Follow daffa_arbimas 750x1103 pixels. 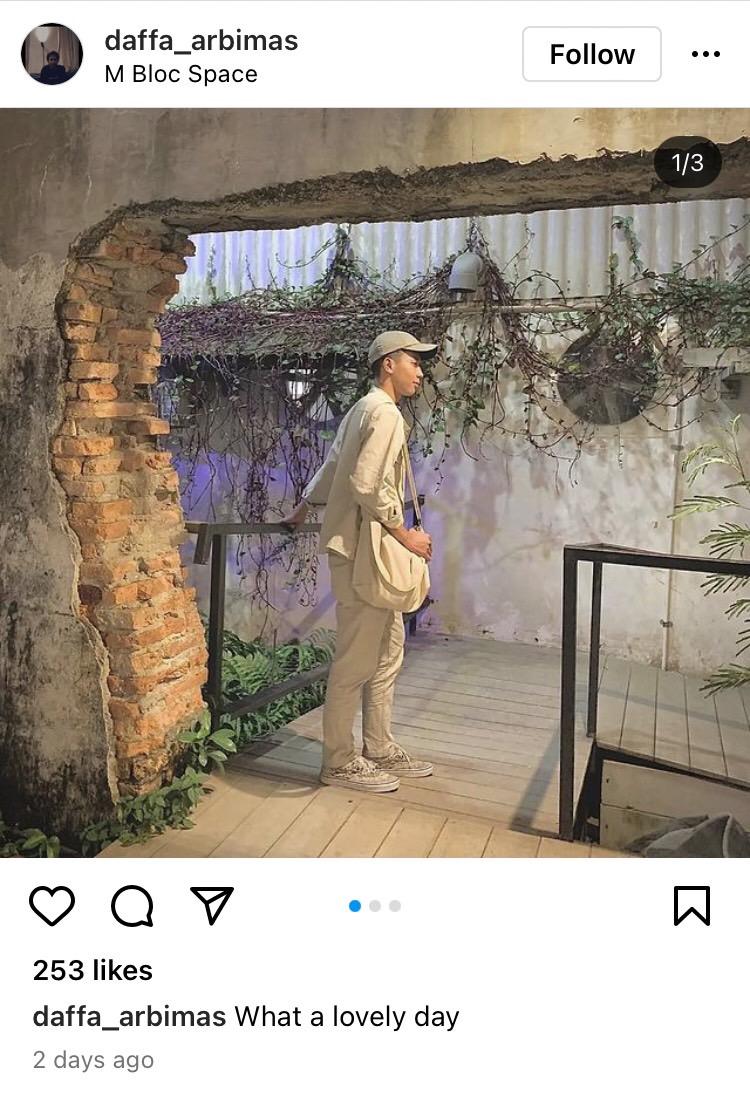click(x=591, y=54)
